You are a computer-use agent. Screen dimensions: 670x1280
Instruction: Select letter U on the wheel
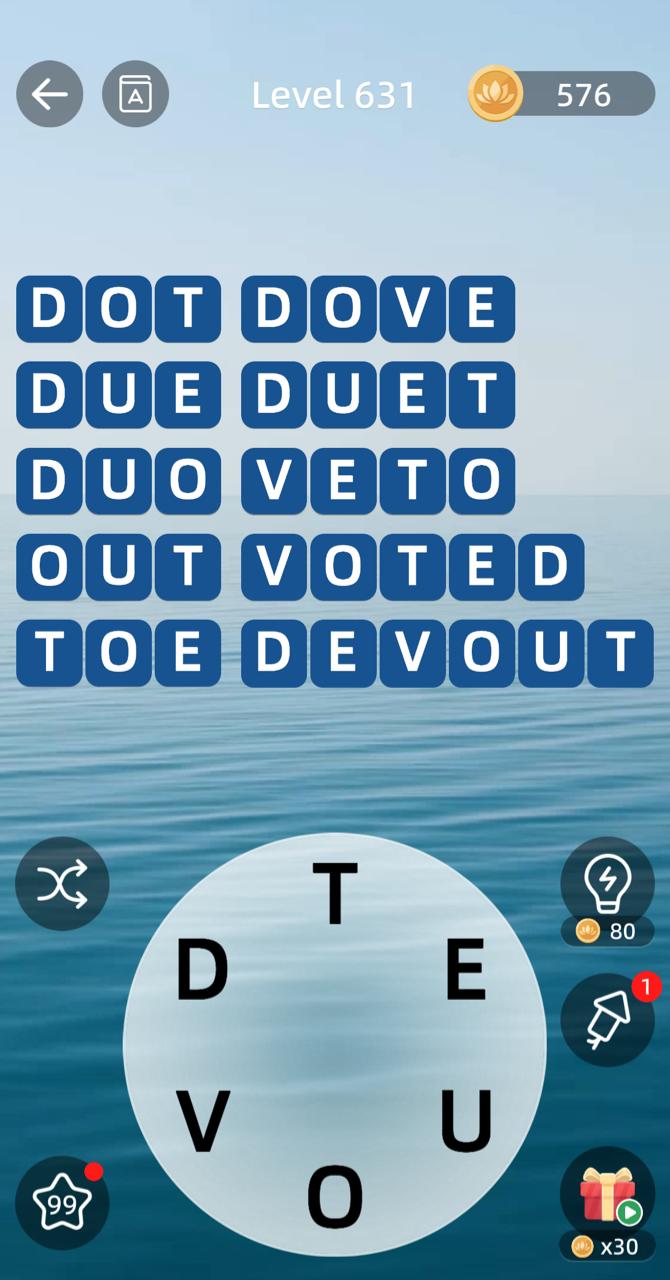tap(466, 1120)
